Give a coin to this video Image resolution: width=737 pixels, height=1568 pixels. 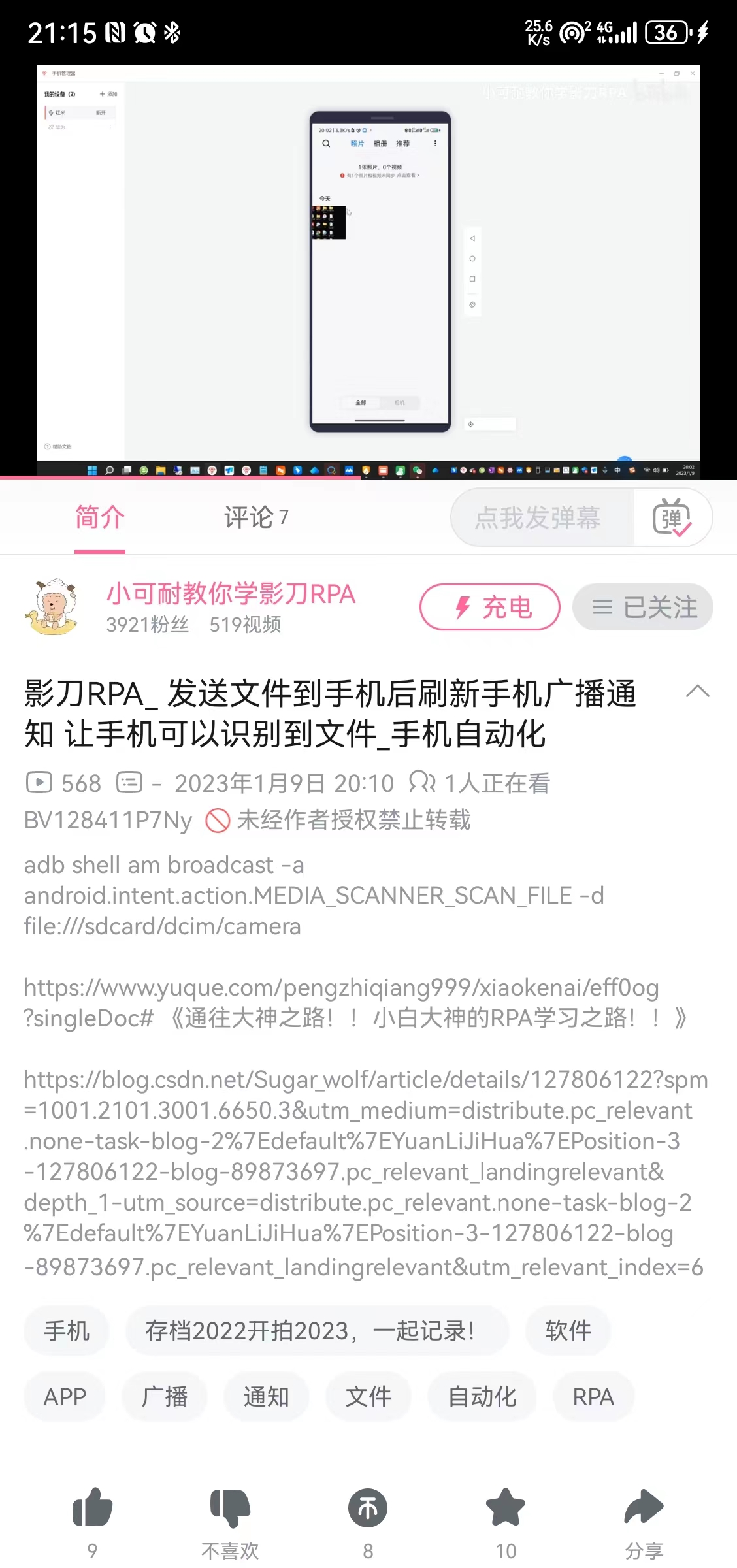click(x=368, y=1508)
